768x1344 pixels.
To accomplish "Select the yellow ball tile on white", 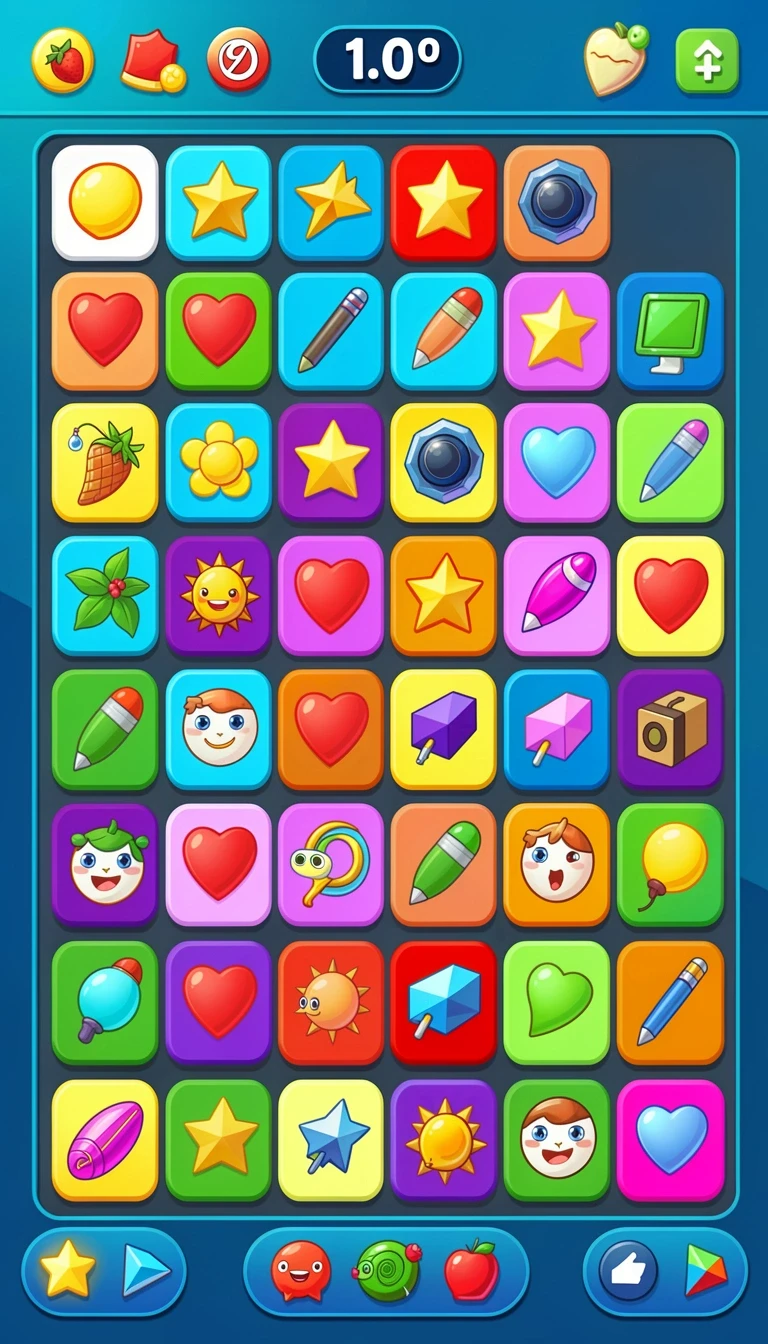I will 105,203.
